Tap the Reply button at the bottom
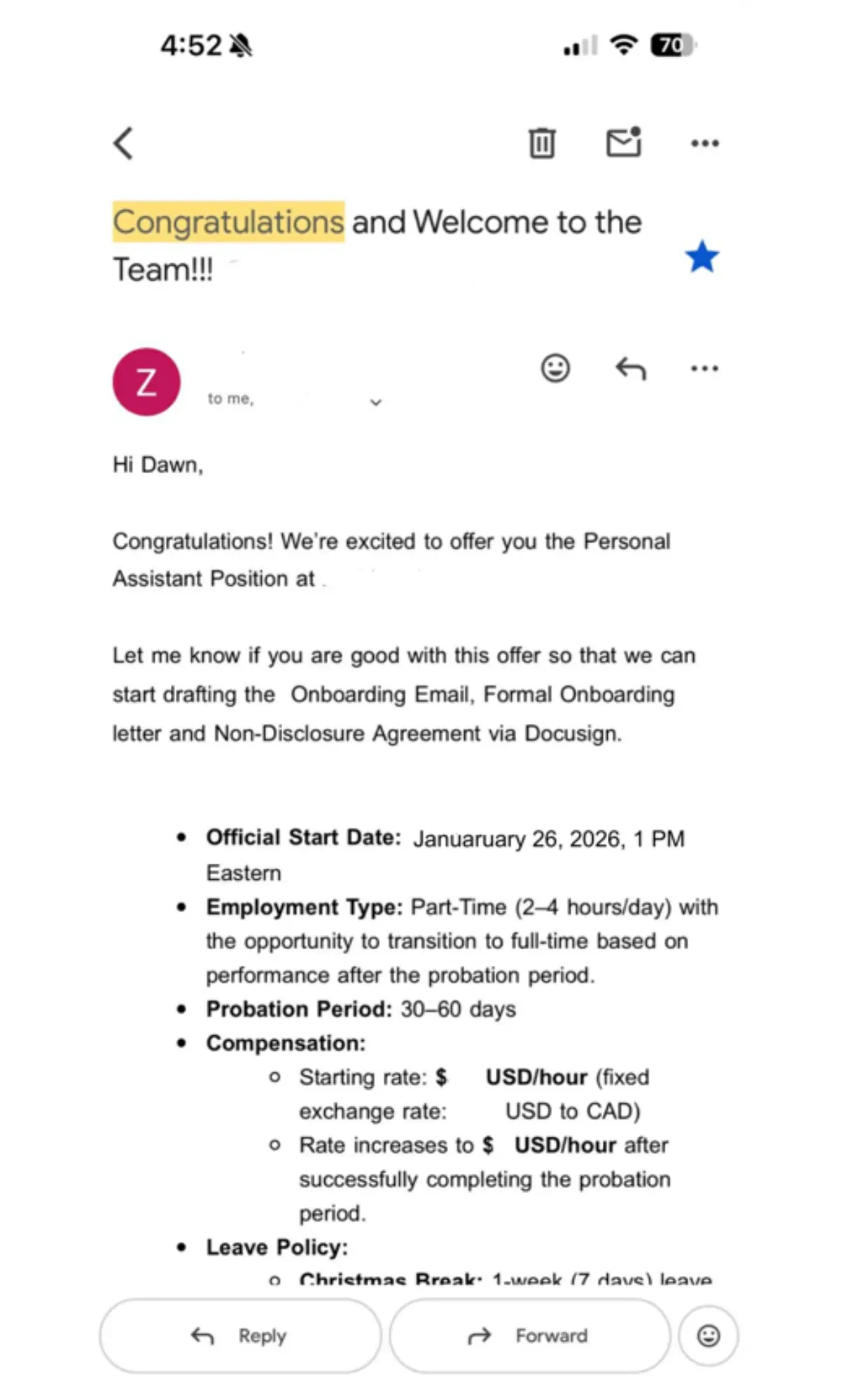The width and height of the screenshot is (850, 1400). [240, 1336]
